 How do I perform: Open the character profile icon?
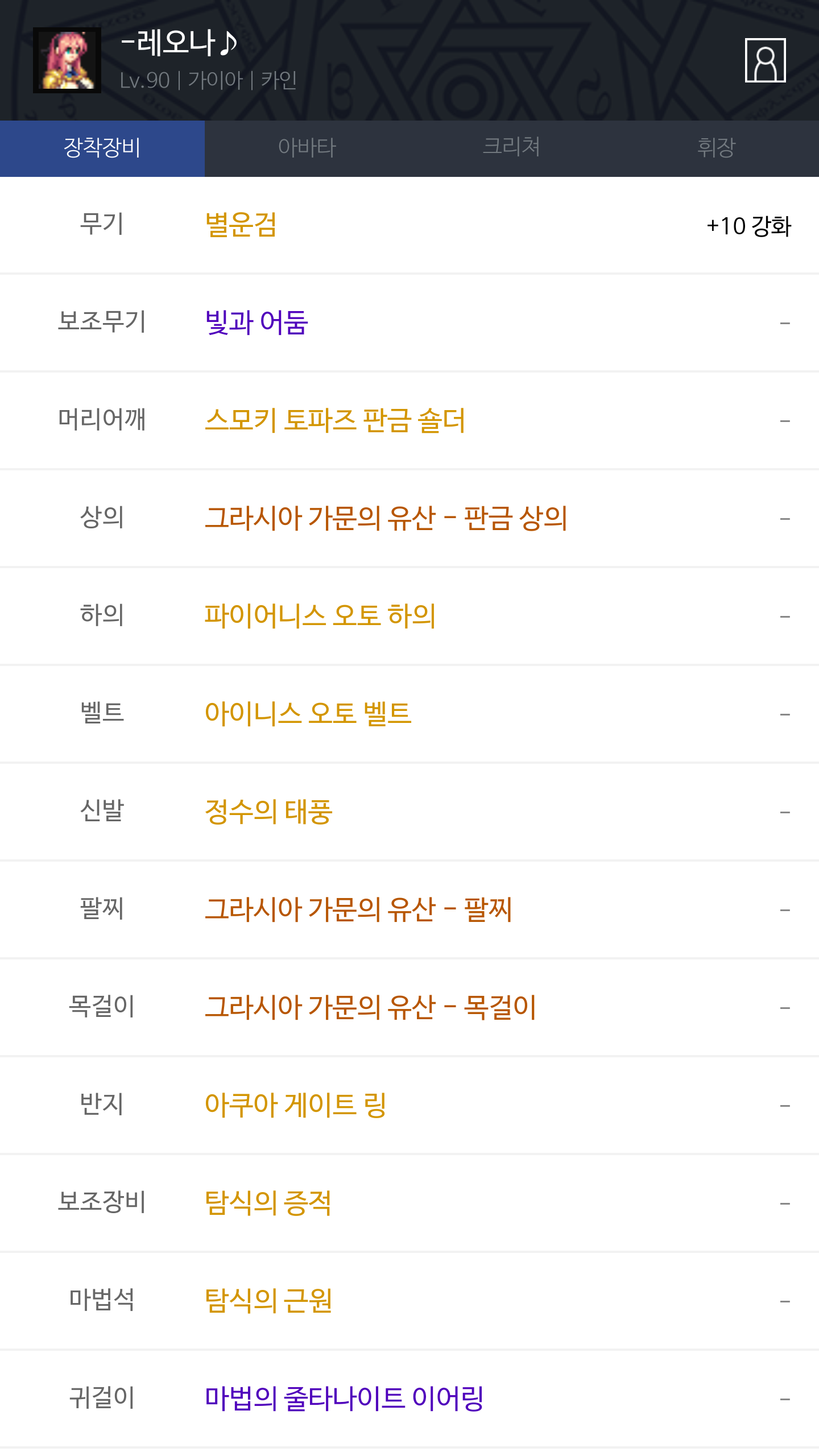(765, 60)
